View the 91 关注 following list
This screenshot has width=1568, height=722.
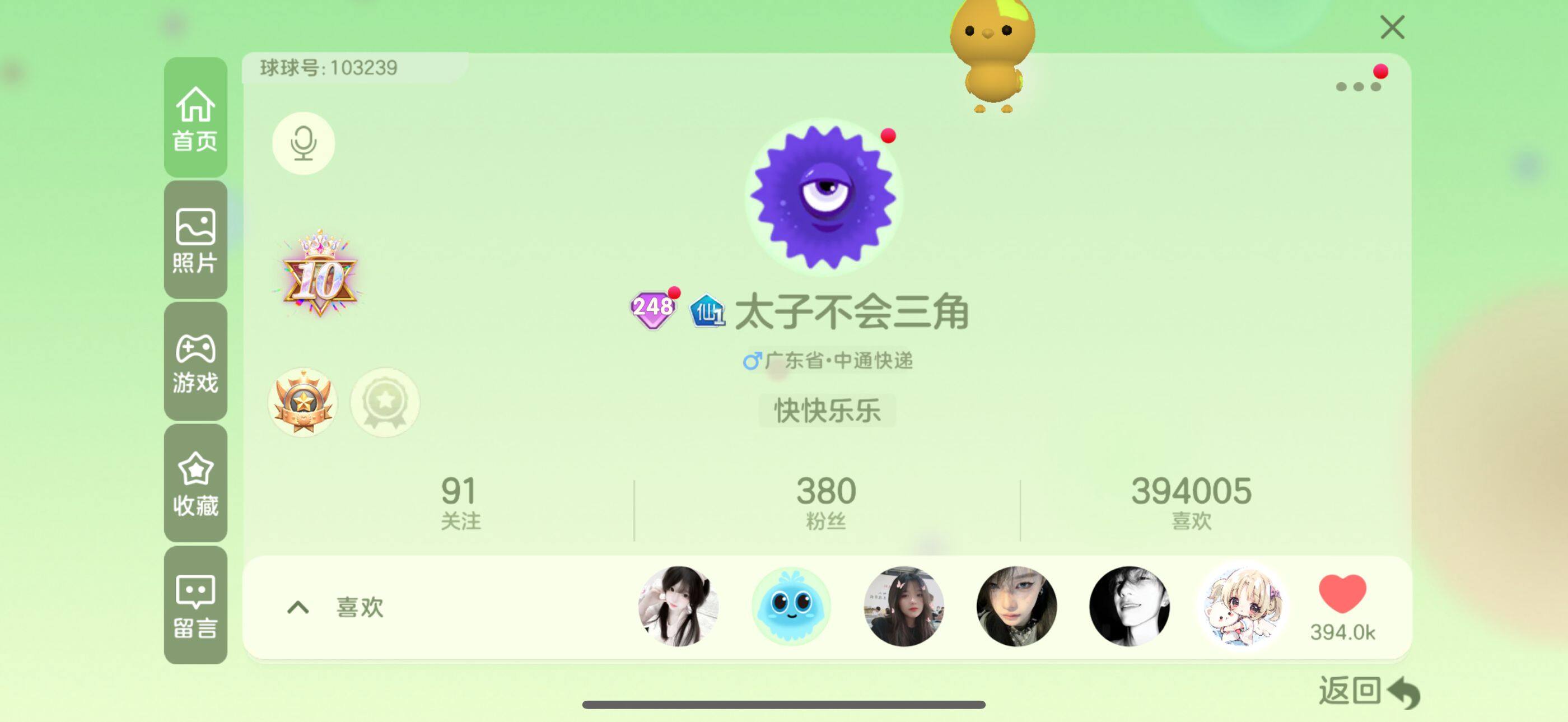[460, 503]
